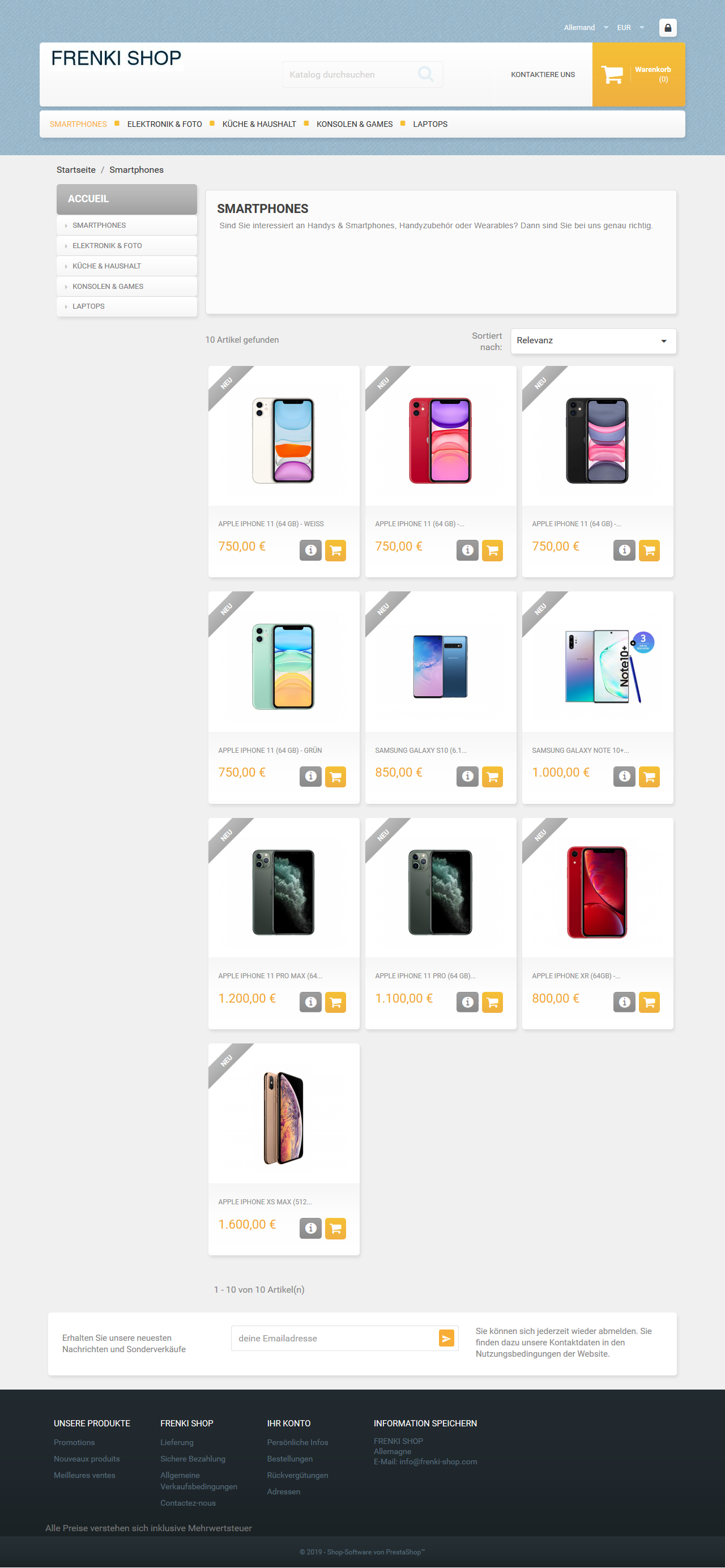Tap the email address newsletter field
The width and height of the screenshot is (725, 1568).
point(334,1338)
